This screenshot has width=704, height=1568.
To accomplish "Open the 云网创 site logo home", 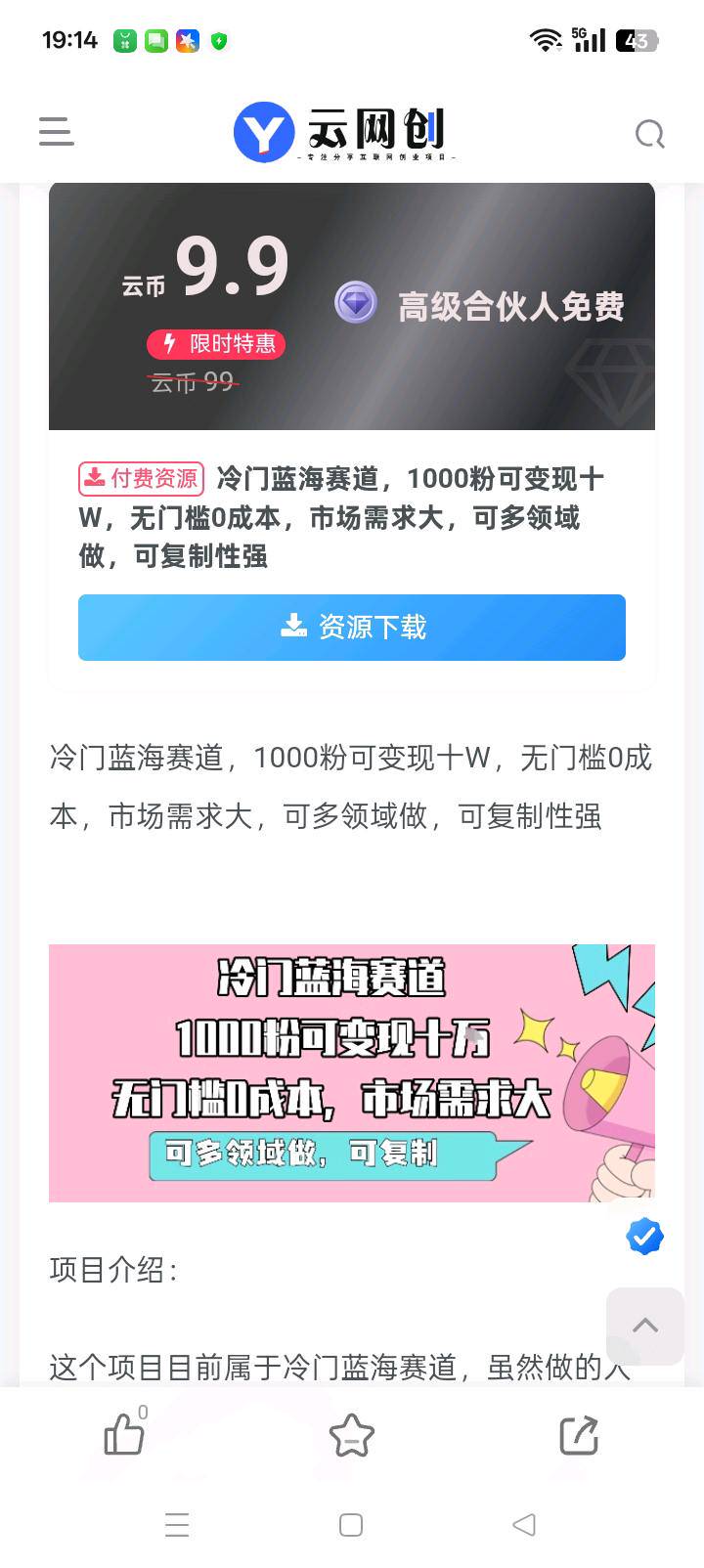I will (x=342, y=132).
